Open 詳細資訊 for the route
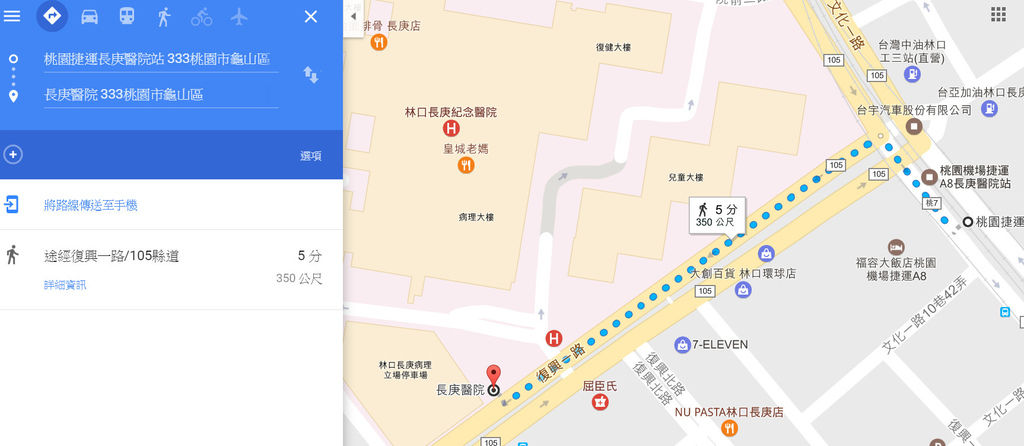The image size is (1024, 446). click(65, 285)
